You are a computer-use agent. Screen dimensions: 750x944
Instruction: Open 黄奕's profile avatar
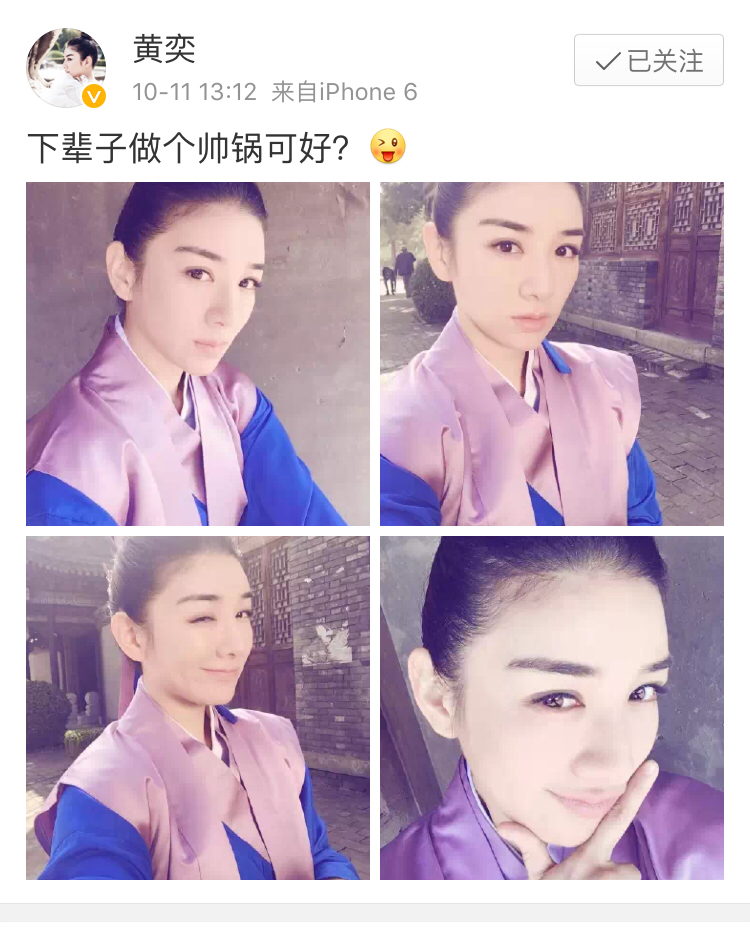(x=66, y=68)
